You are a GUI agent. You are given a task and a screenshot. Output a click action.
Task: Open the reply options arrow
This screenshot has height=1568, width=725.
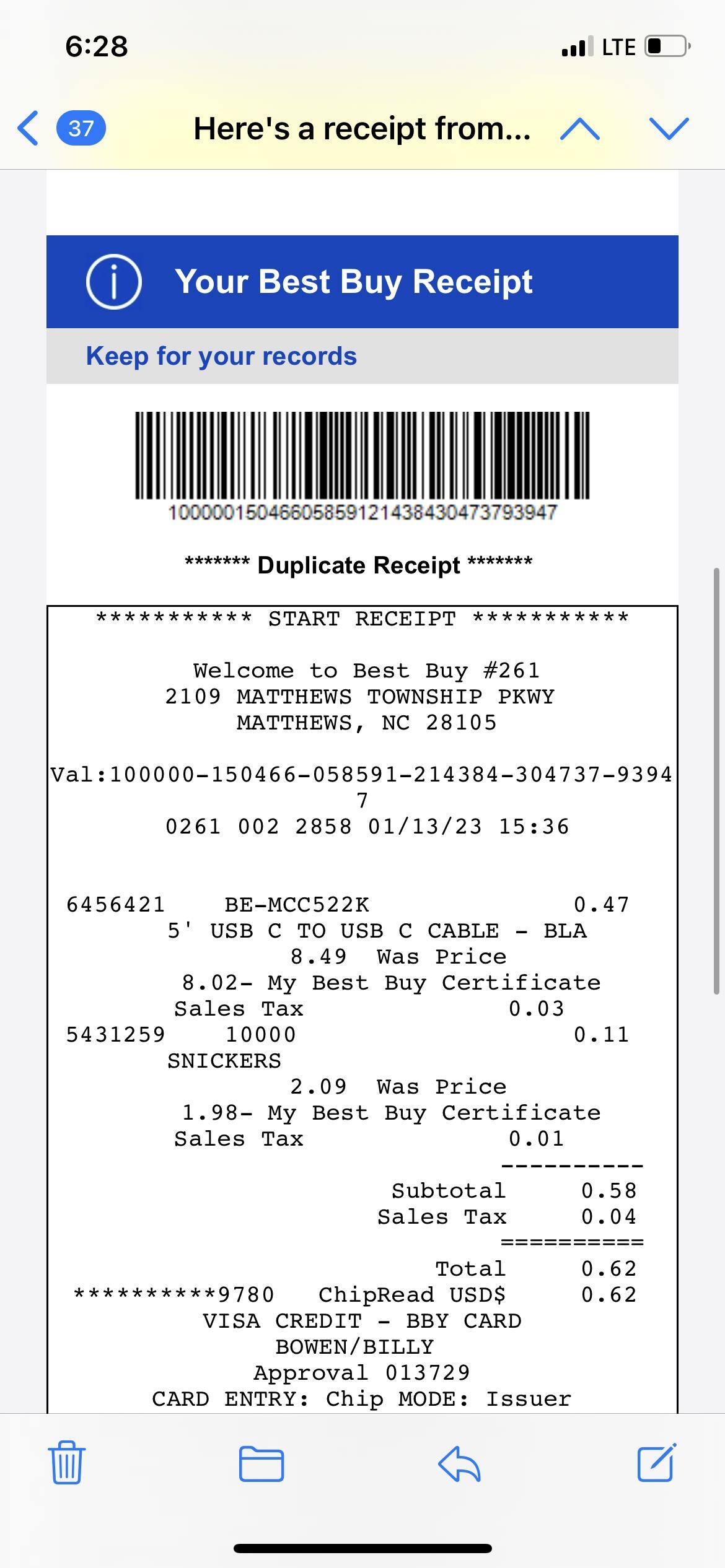pyautogui.click(x=459, y=1464)
